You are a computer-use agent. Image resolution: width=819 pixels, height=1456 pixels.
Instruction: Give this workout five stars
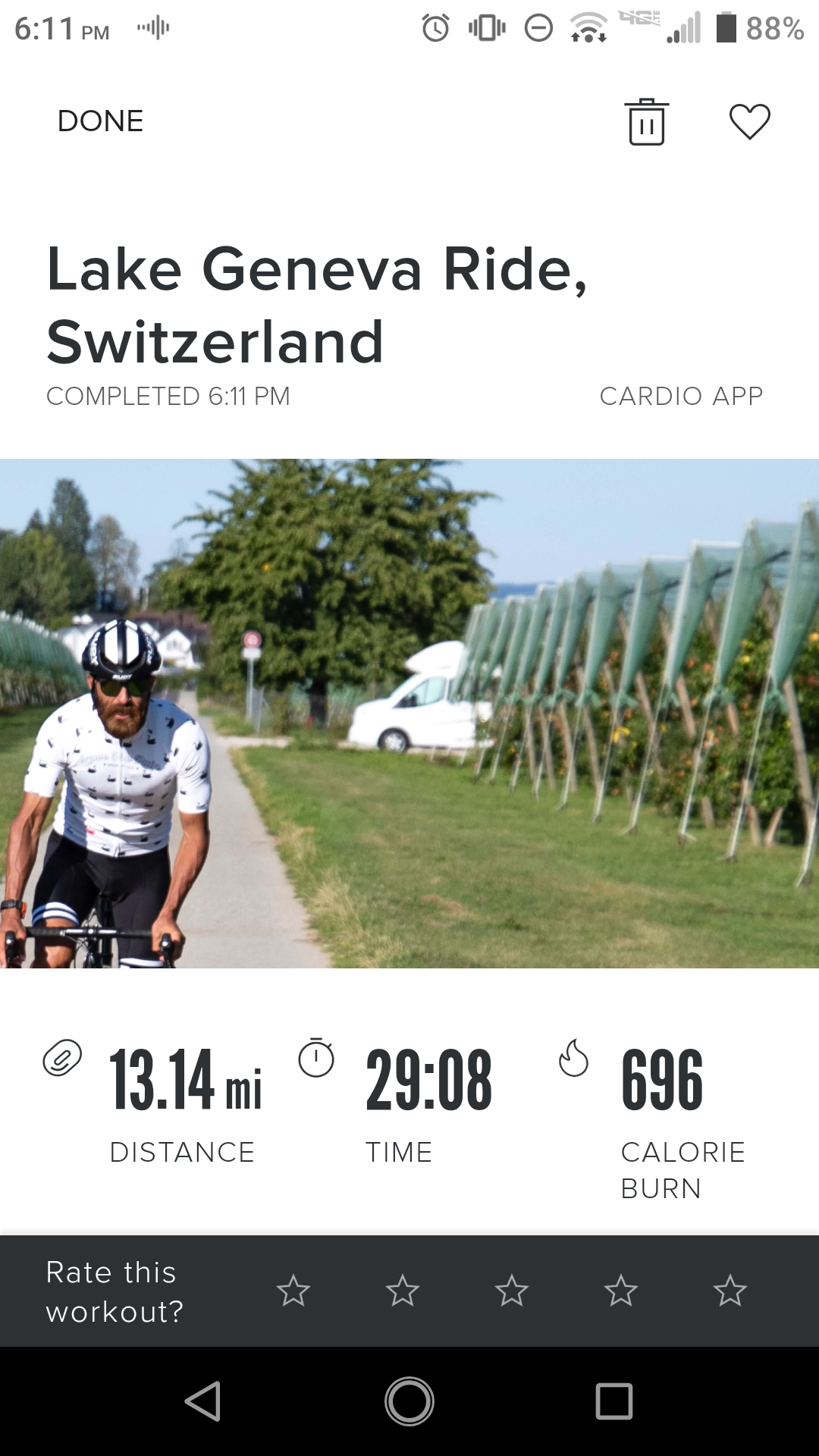coord(730,1291)
